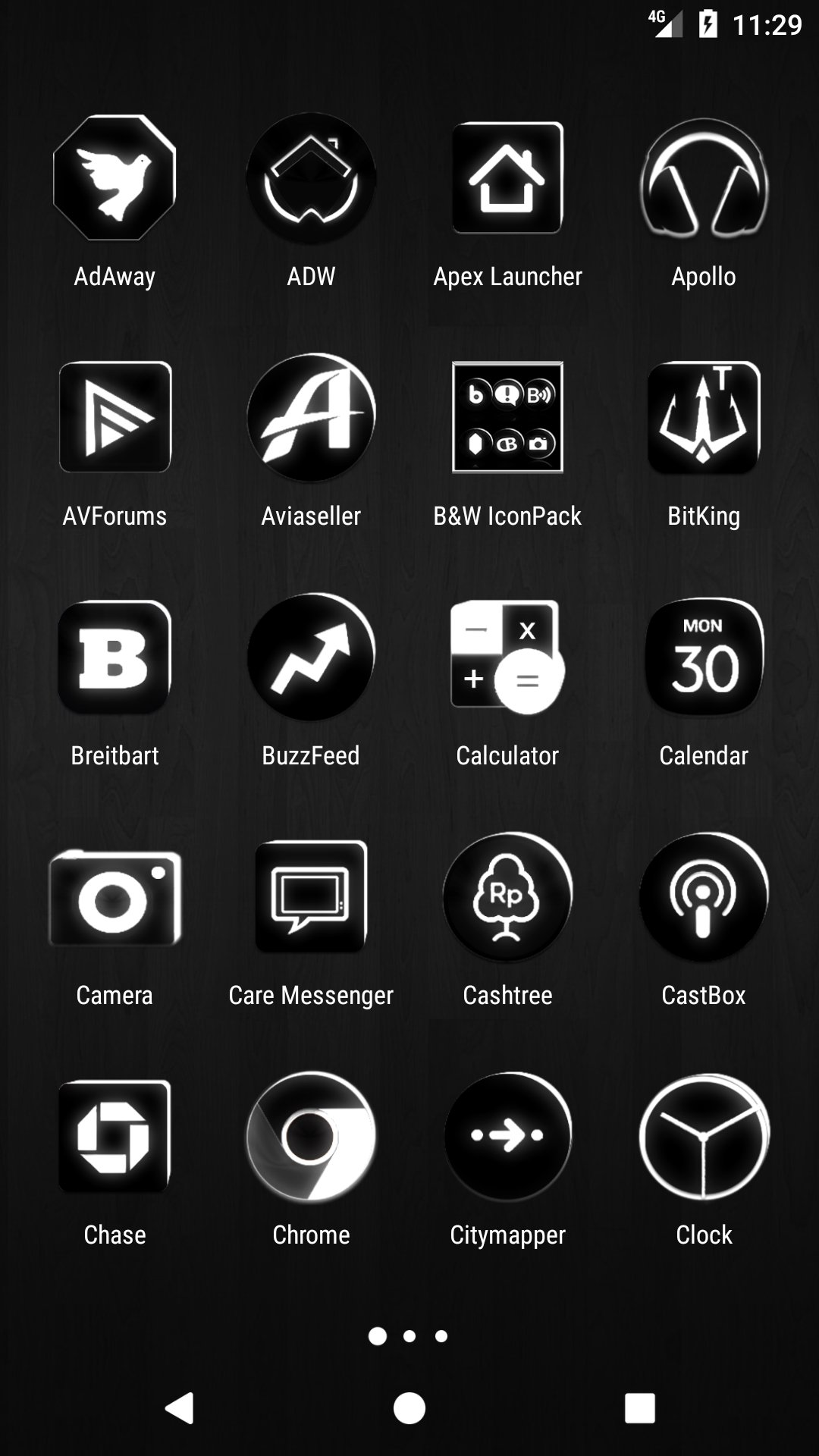Screen dimensions: 819x1456
Task: Open Apex Launcher
Action: click(507, 178)
